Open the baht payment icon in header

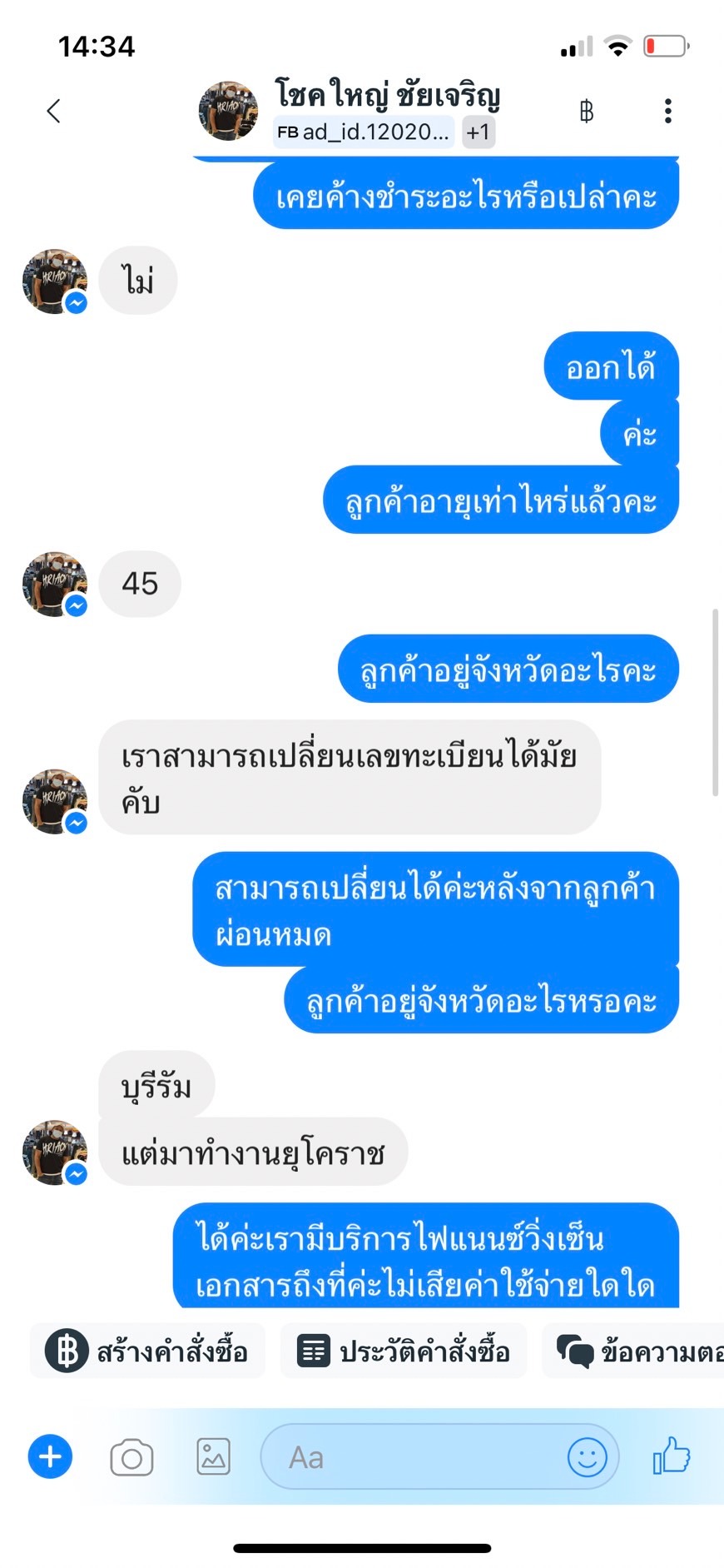[x=587, y=111]
